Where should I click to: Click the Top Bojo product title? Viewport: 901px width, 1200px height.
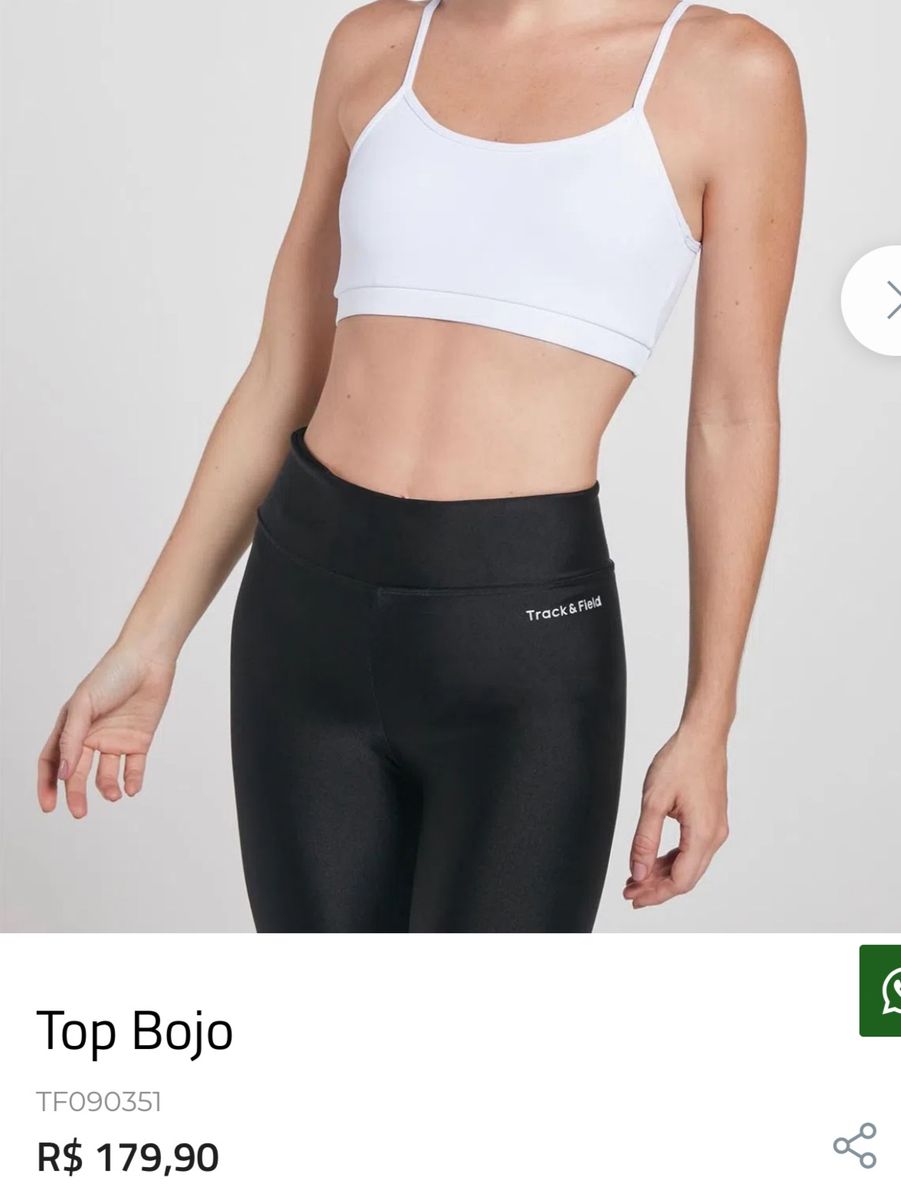[x=134, y=1031]
